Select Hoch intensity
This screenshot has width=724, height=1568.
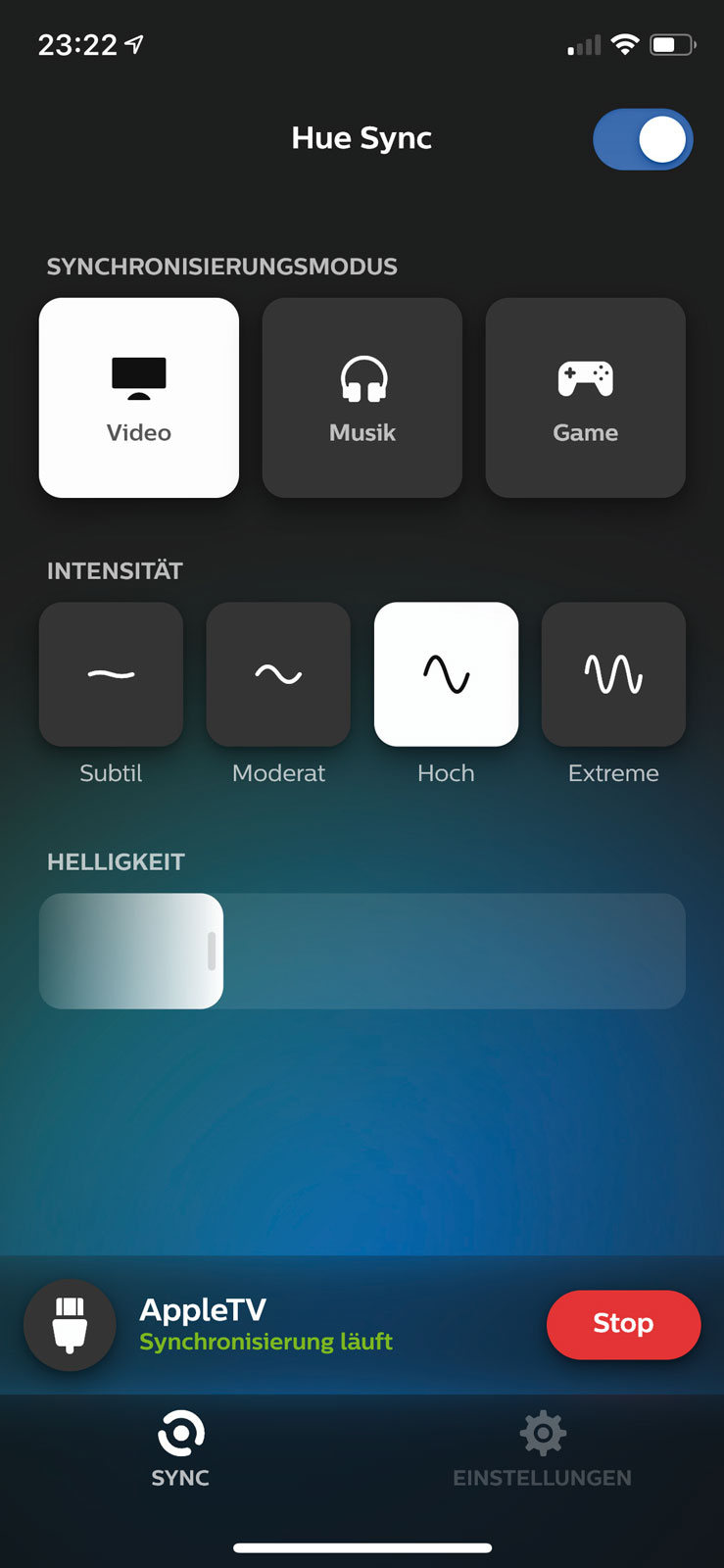(x=446, y=674)
